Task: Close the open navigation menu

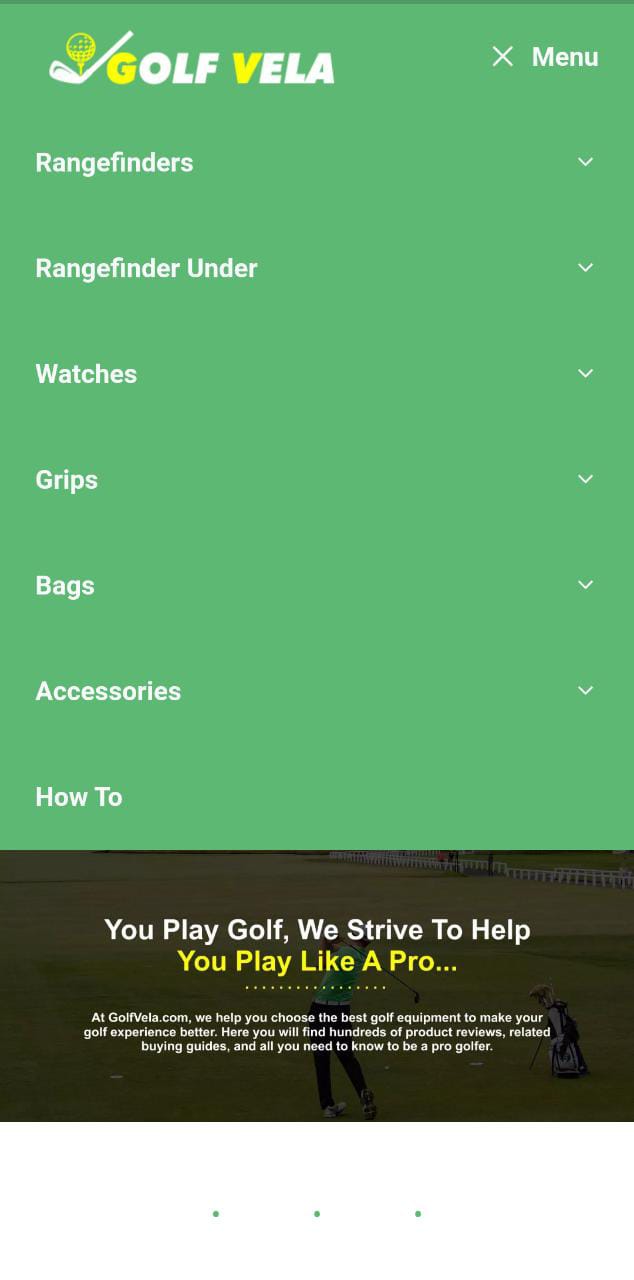Action: pos(544,57)
